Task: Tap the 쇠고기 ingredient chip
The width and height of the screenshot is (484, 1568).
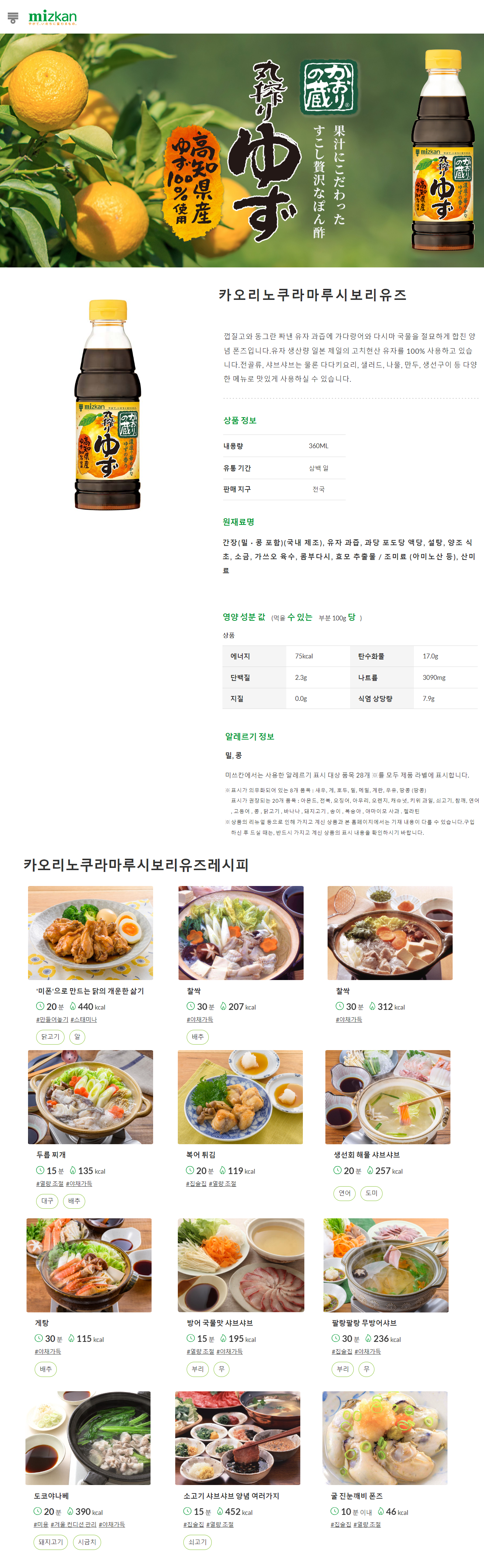Action: pyautogui.click(x=197, y=1542)
